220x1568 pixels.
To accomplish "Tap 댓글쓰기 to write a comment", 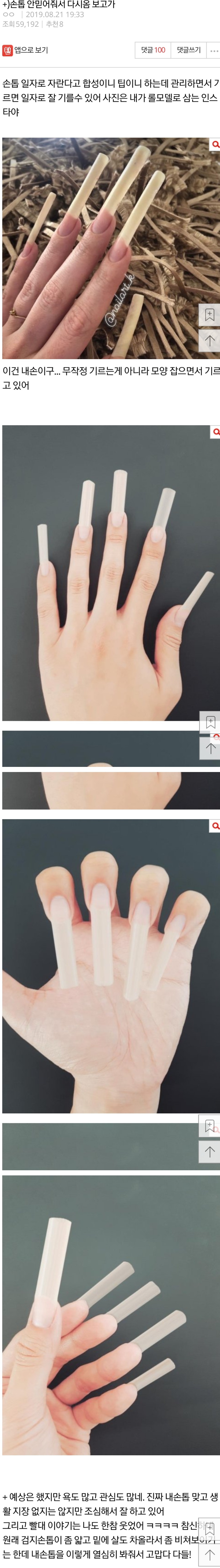I will tap(188, 50).
